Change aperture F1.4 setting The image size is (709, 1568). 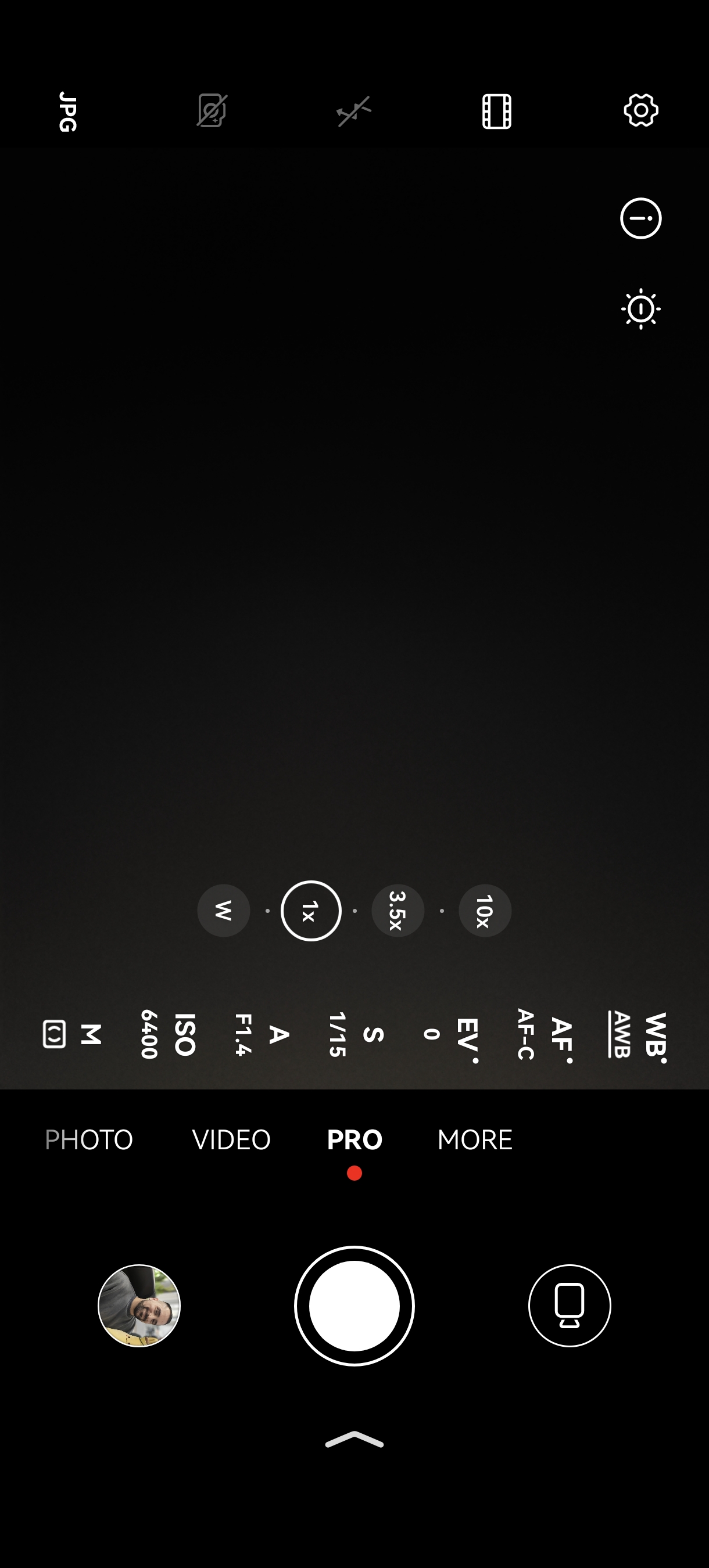click(262, 1034)
